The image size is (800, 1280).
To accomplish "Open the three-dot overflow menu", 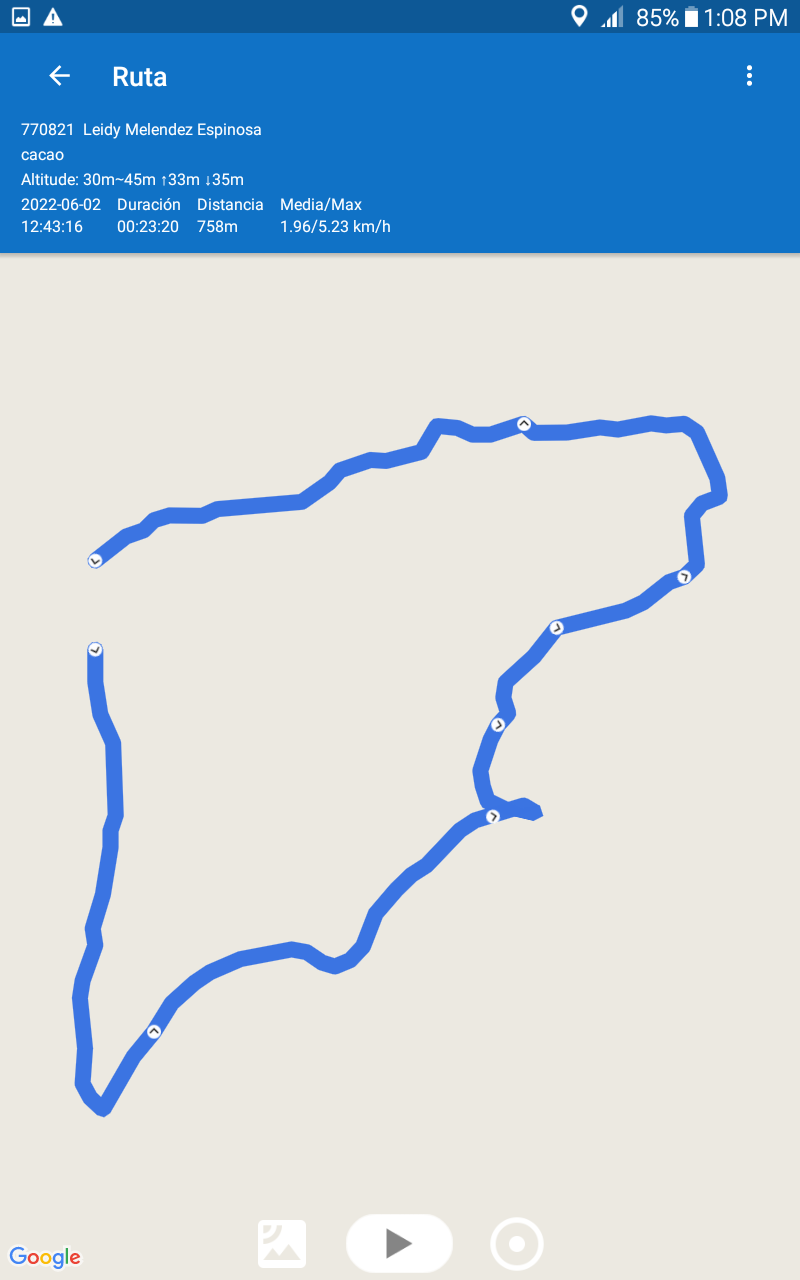I will 749,76.
